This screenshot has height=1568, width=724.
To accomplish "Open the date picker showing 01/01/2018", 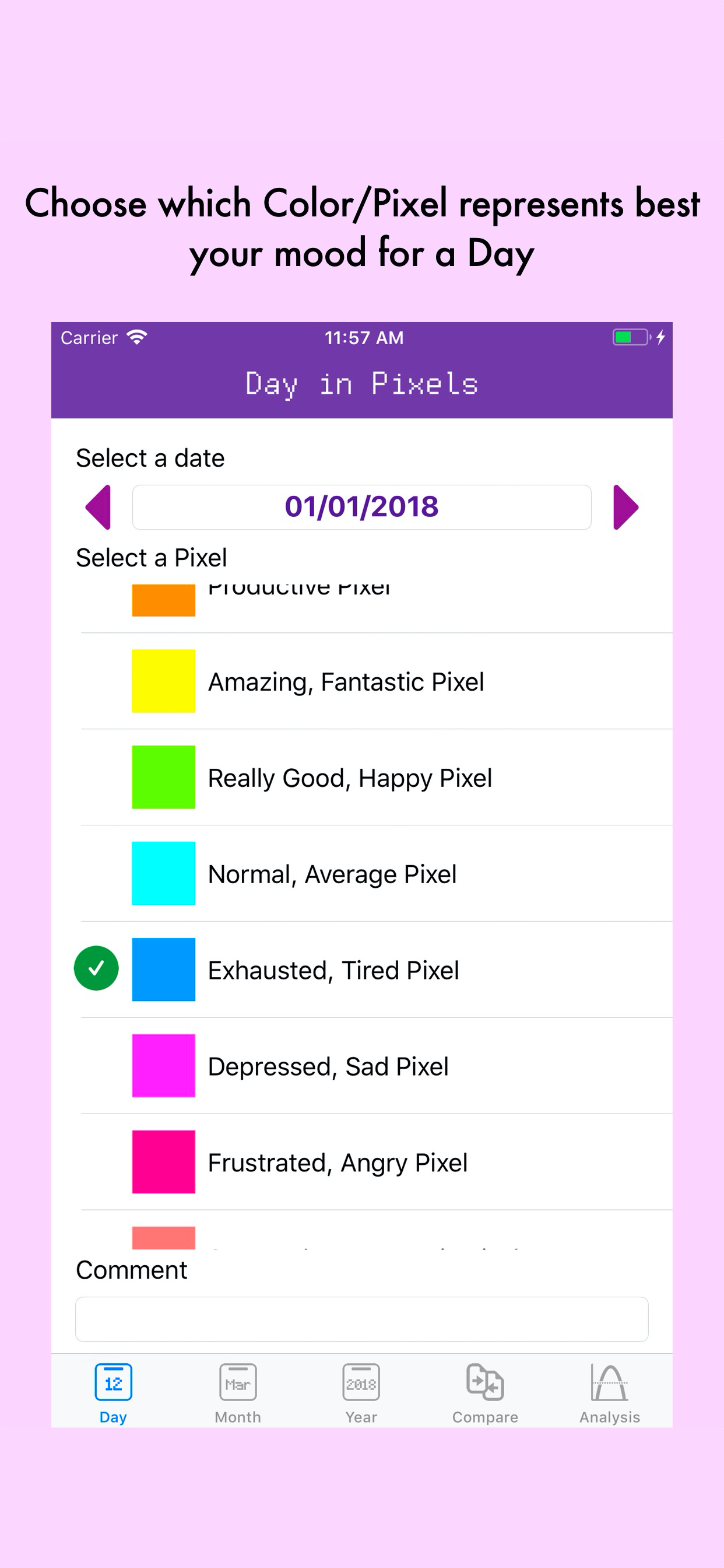I will point(361,506).
